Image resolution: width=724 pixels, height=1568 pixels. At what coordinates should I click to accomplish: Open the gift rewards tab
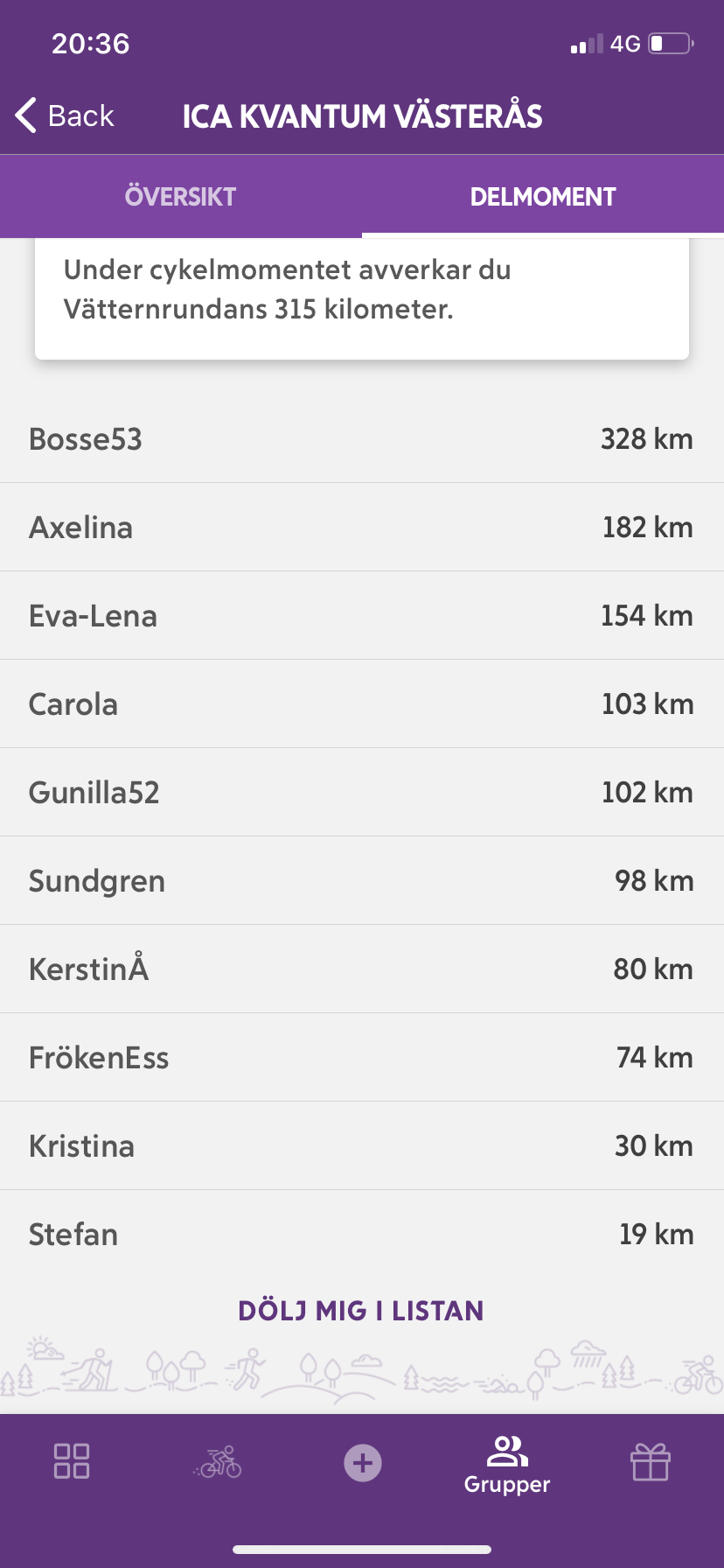(x=651, y=1460)
